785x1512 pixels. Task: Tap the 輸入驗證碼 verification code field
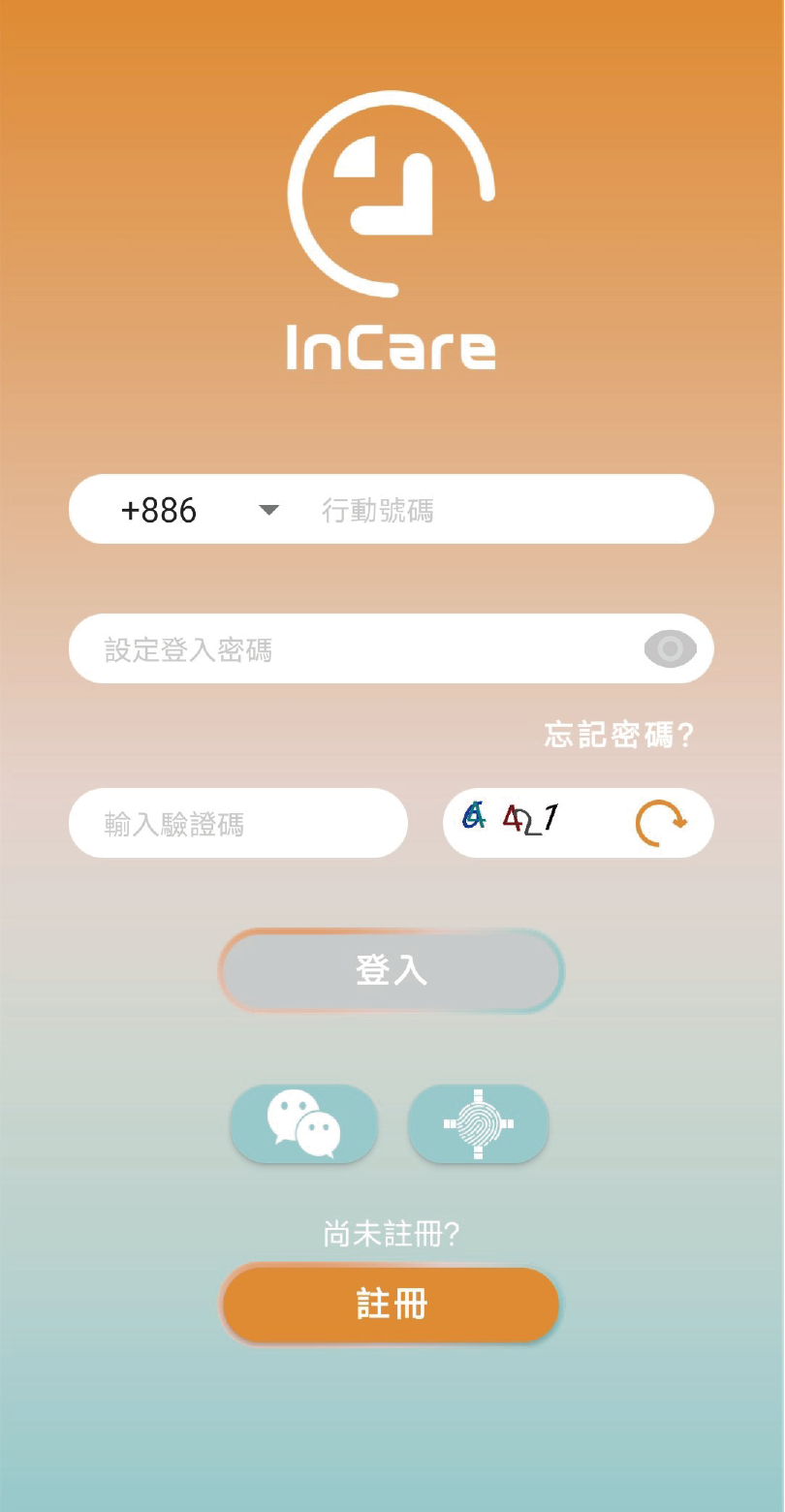[237, 824]
